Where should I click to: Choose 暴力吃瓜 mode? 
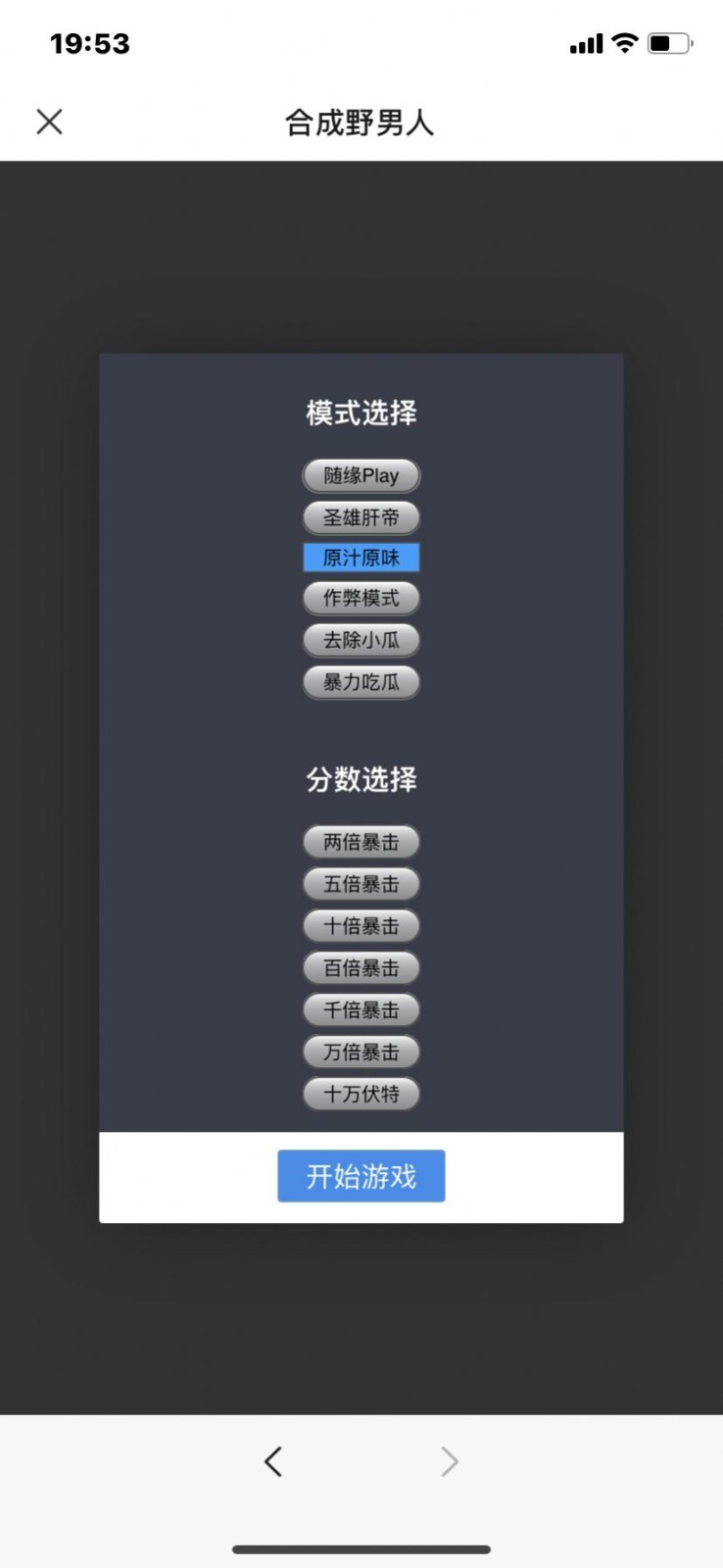coord(361,682)
